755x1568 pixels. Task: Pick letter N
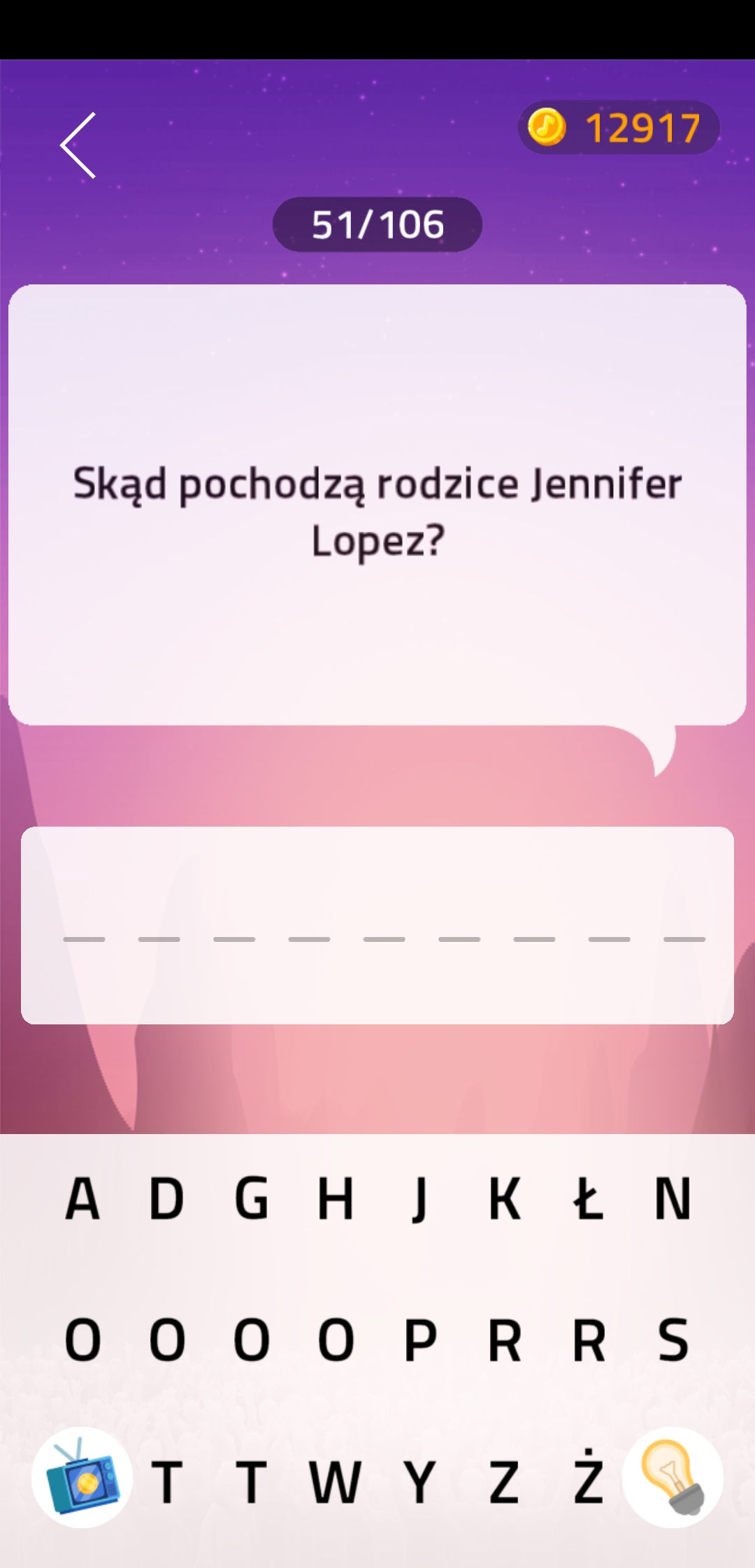point(673,1199)
